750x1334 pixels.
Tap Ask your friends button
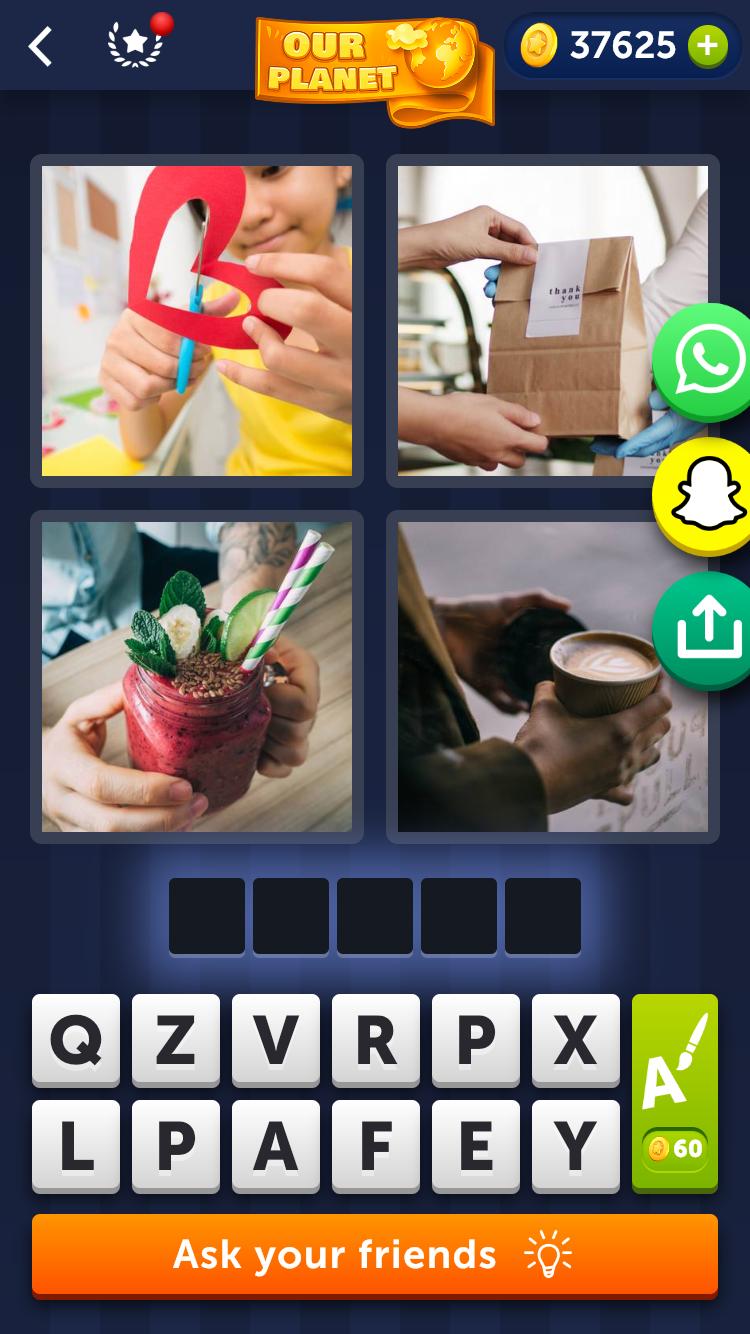pos(375,1255)
